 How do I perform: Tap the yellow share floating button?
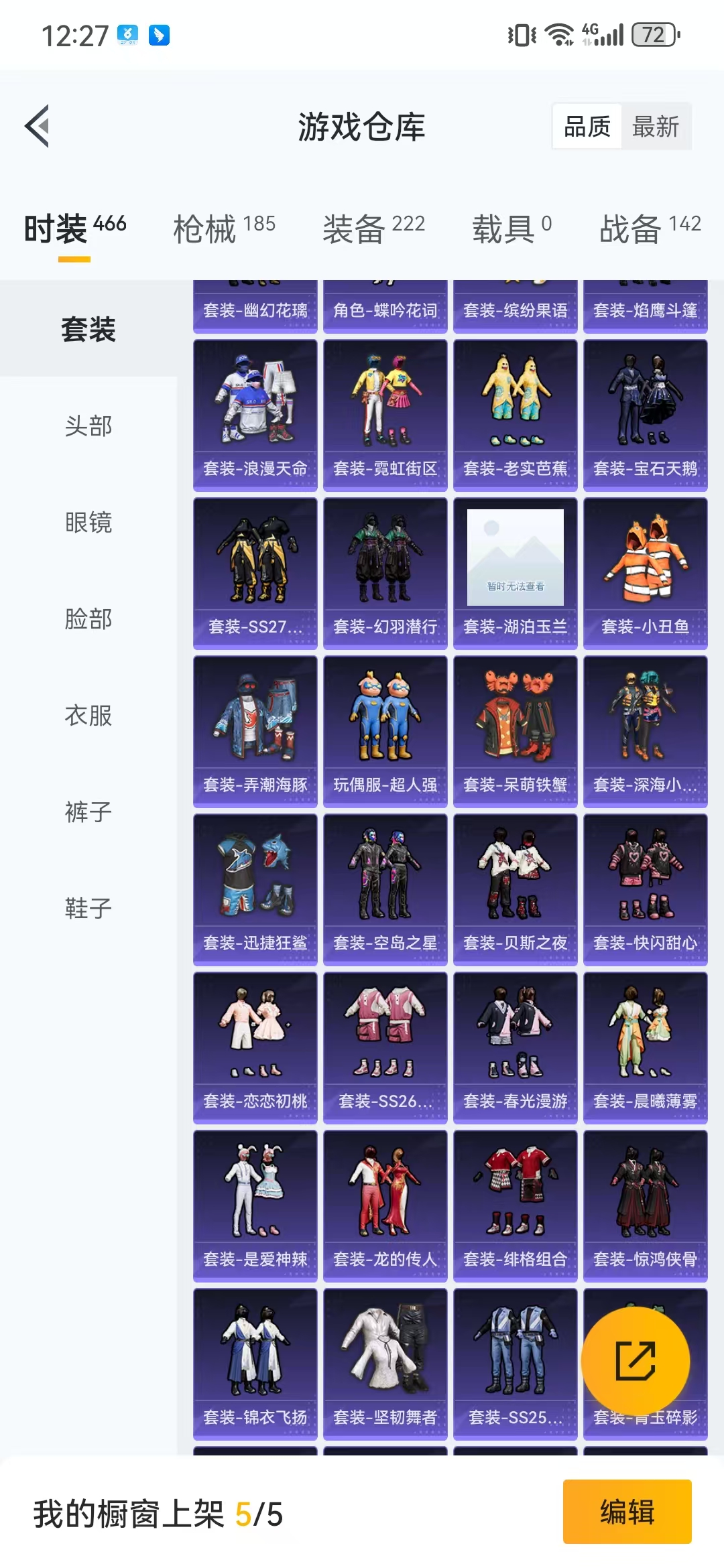635,1361
